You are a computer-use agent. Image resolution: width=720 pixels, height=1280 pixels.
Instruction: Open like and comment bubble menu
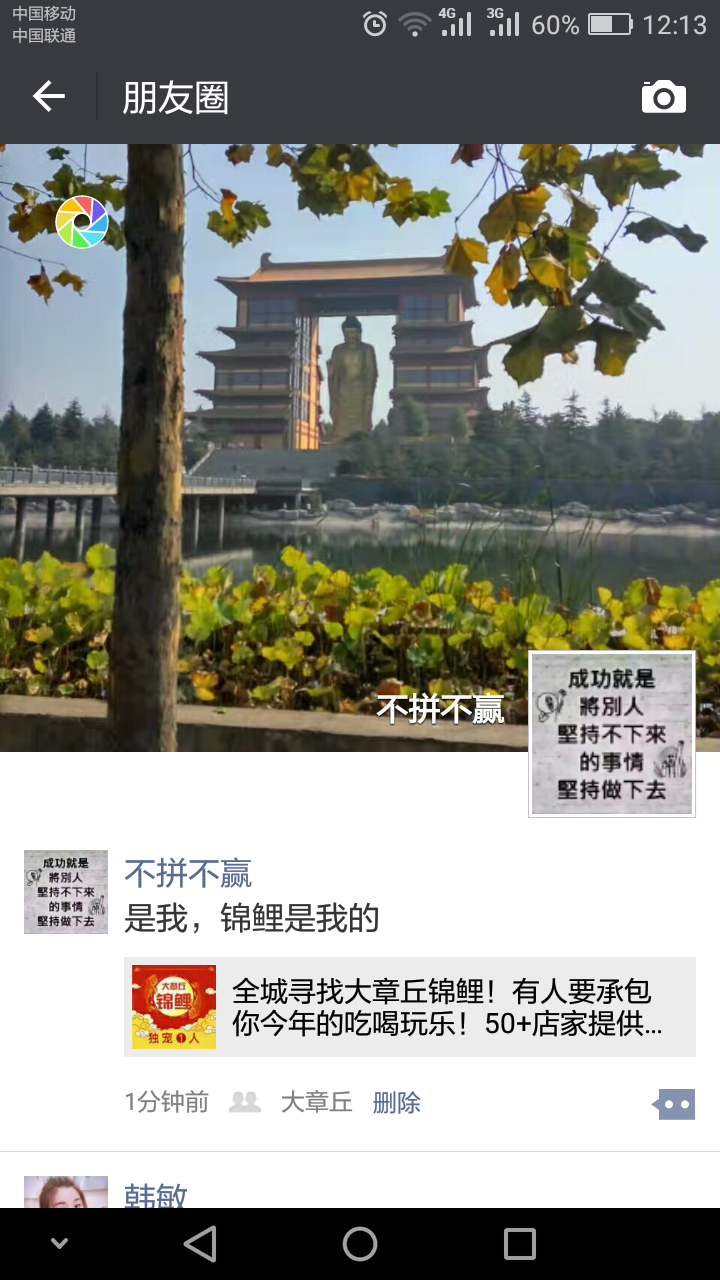pyautogui.click(x=675, y=1104)
